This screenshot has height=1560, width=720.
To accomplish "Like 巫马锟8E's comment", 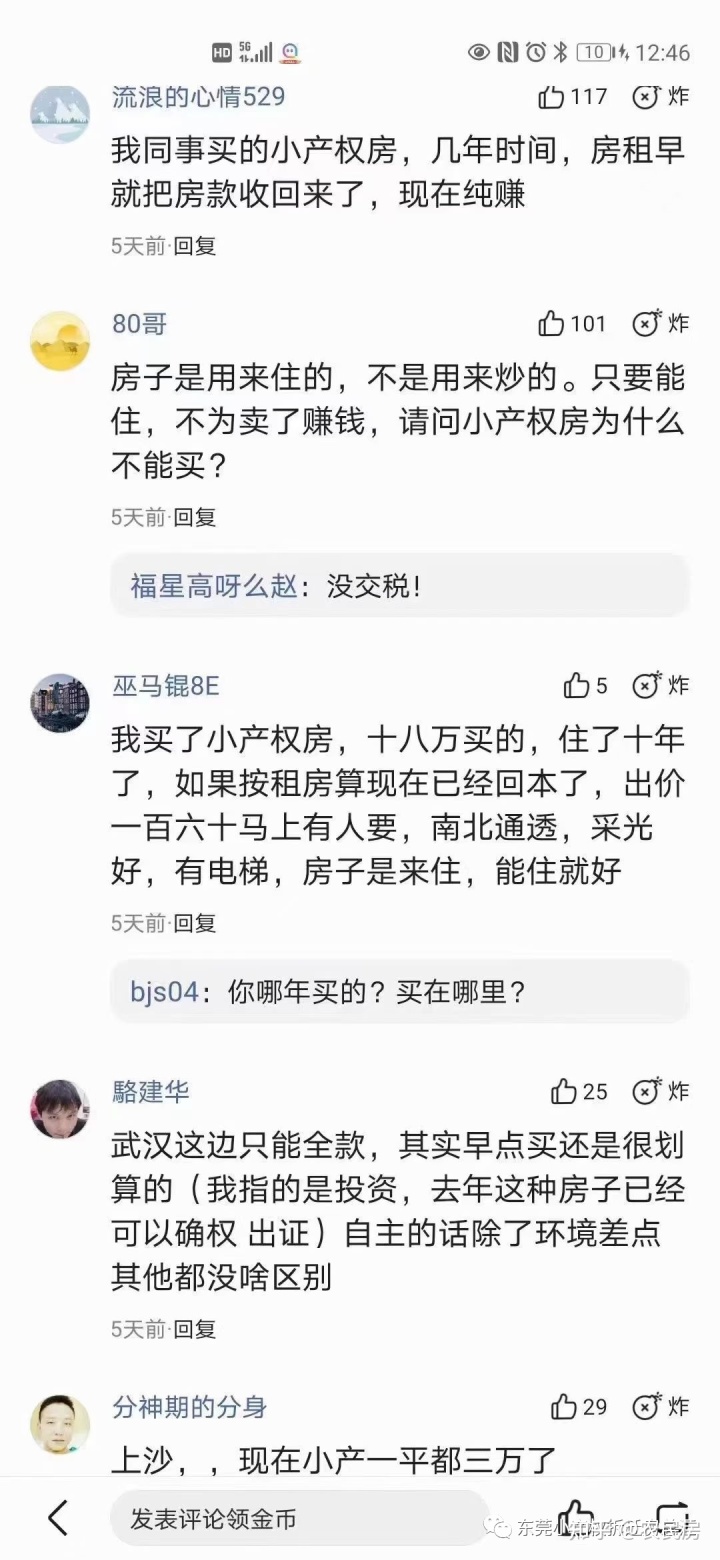I will tap(586, 686).
